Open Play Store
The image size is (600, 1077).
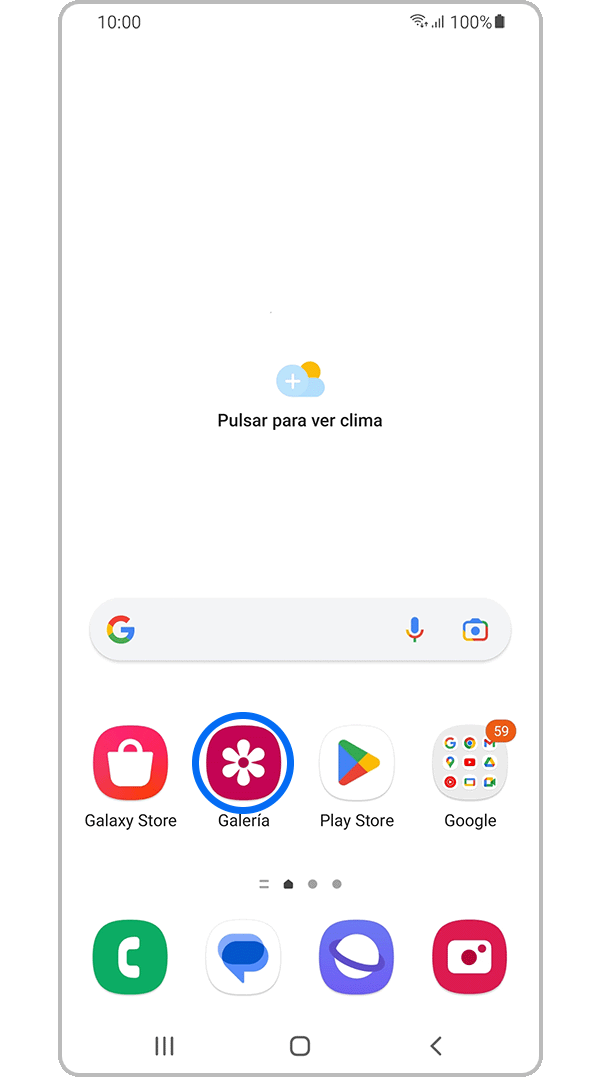point(357,764)
